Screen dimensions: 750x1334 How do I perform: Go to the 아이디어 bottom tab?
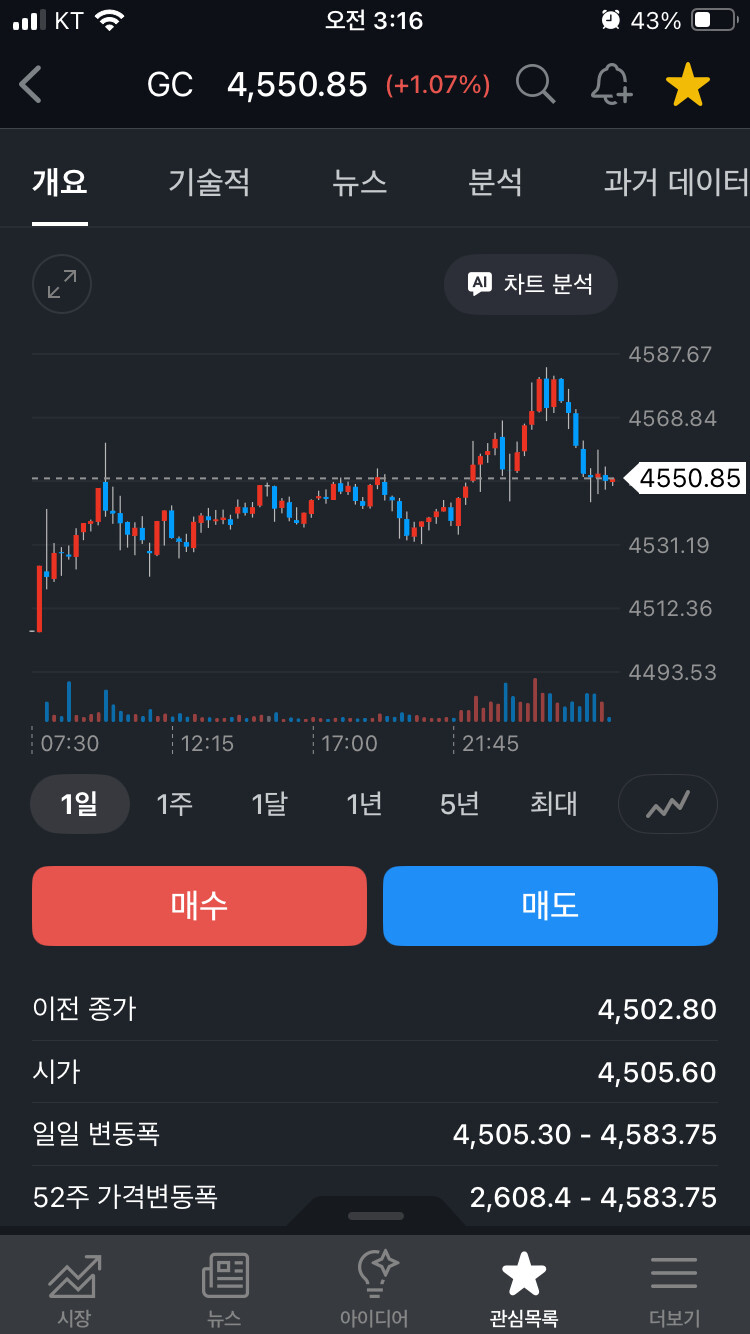pos(374,1289)
